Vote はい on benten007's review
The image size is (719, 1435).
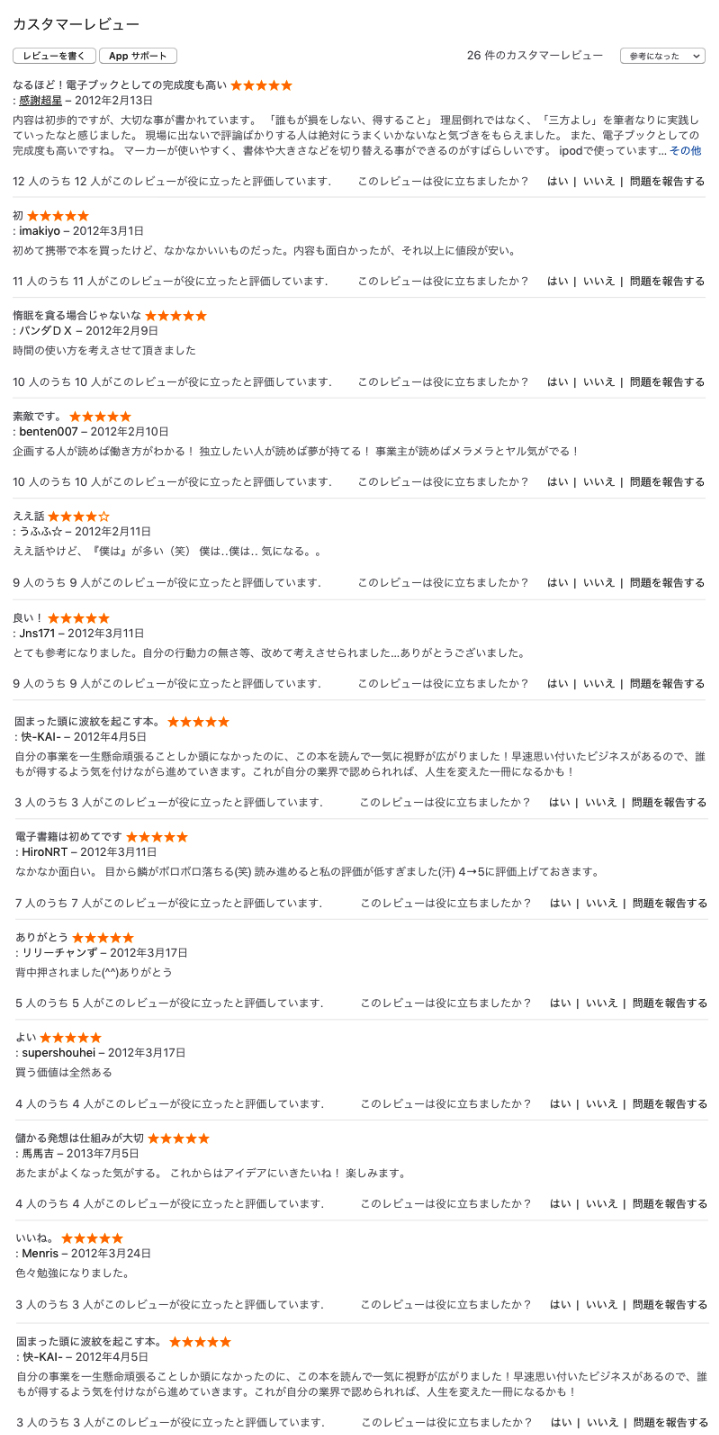click(x=557, y=482)
